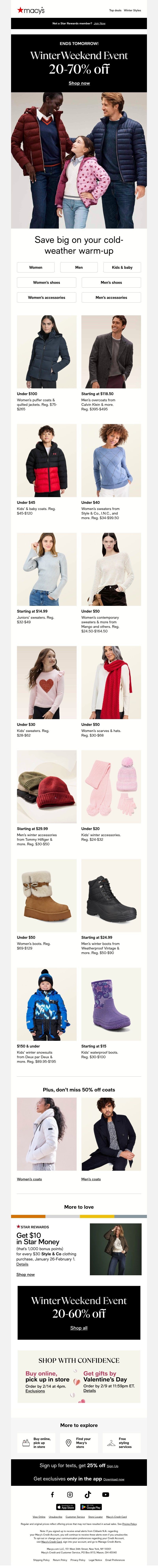158x1568 pixels.
Task: Open the Top deals link
Action: 115,10
